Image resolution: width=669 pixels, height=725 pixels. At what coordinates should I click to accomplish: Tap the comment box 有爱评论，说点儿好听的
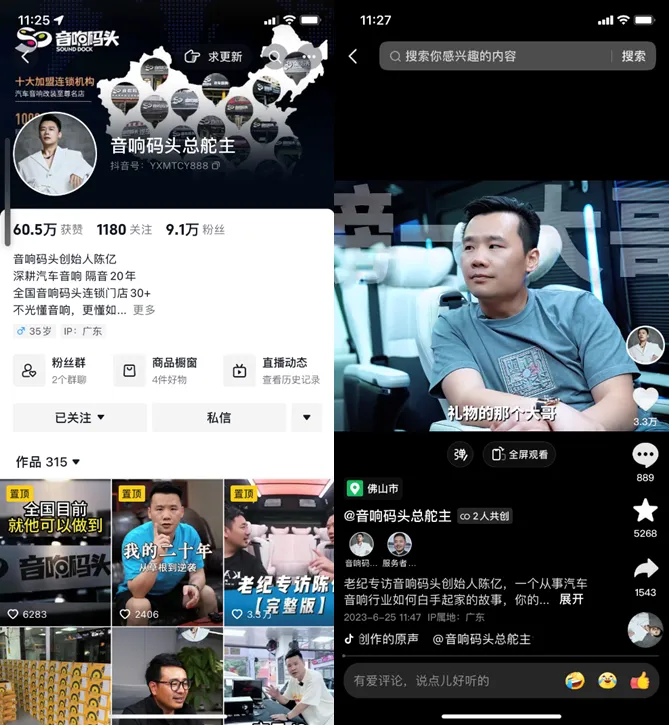pos(450,681)
